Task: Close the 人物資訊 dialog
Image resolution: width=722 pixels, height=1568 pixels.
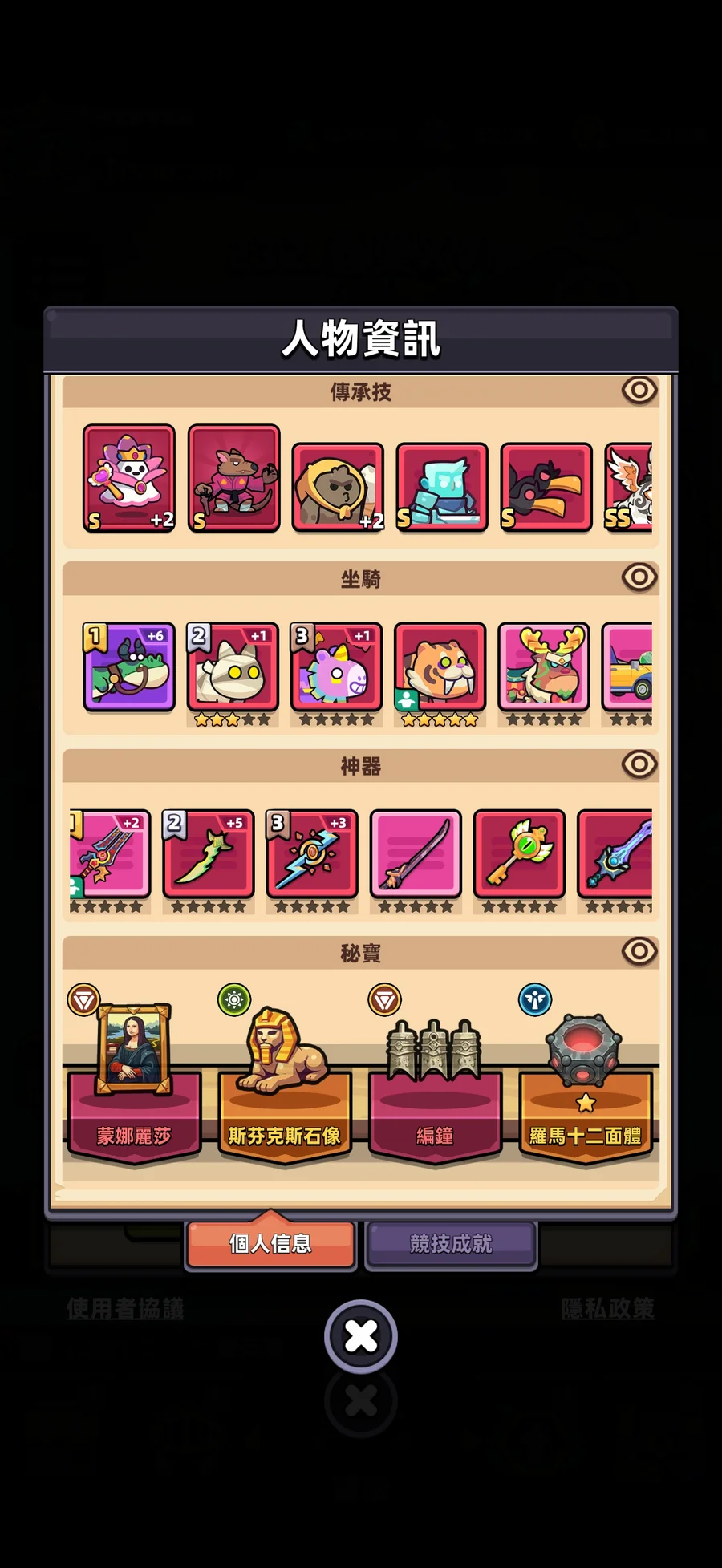Action: click(x=361, y=1336)
